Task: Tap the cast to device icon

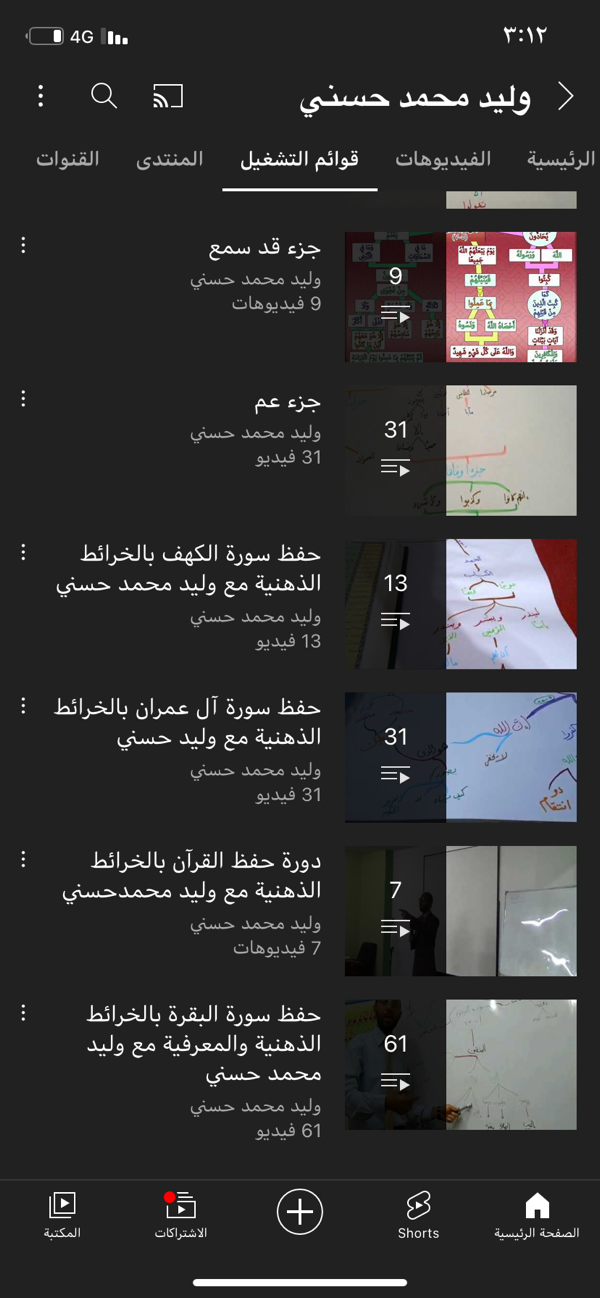Action: pos(167,96)
